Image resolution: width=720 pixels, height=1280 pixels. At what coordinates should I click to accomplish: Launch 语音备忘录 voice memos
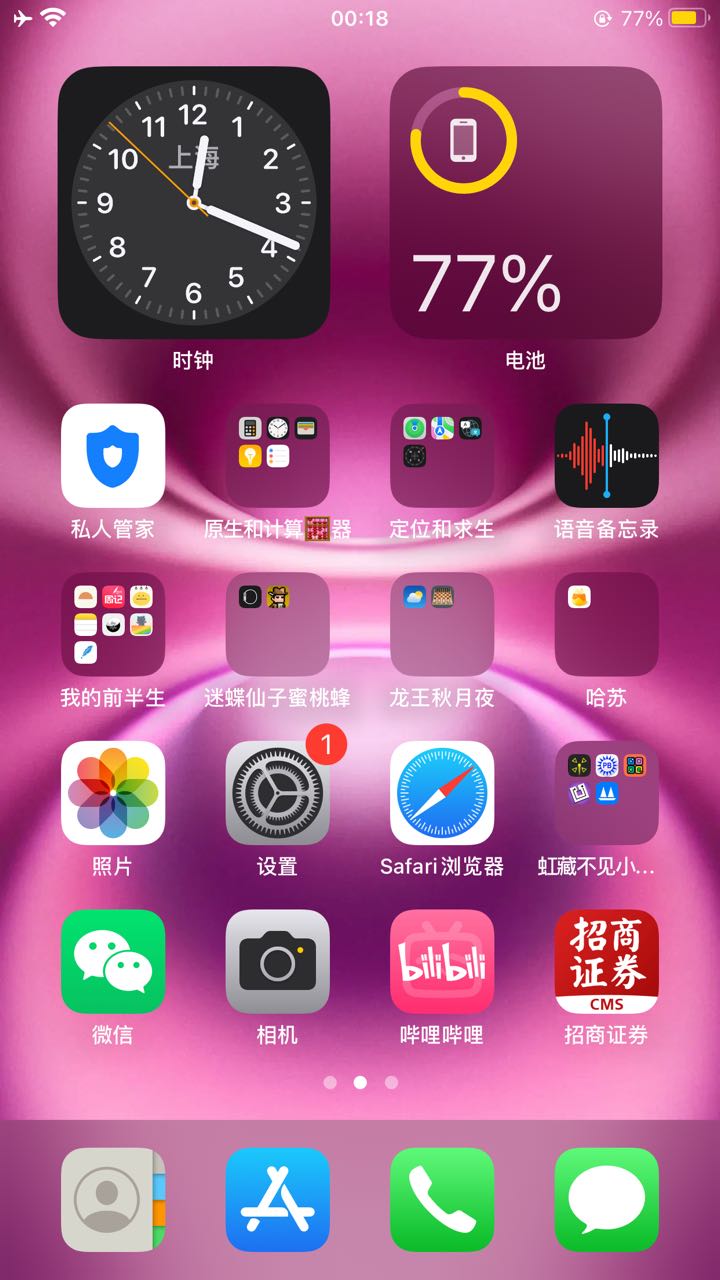606,456
